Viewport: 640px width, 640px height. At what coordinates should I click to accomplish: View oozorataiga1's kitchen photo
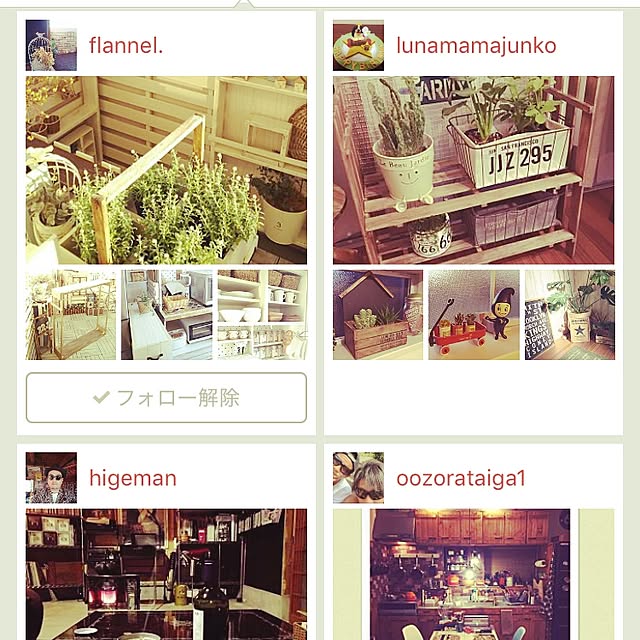(x=470, y=575)
